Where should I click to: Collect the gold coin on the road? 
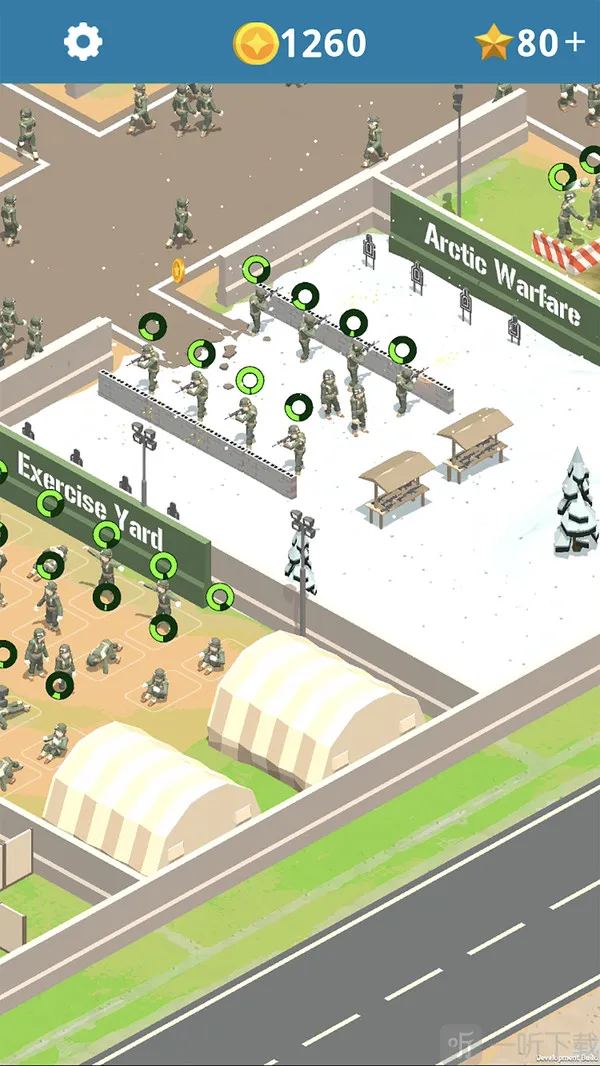[x=178, y=269]
